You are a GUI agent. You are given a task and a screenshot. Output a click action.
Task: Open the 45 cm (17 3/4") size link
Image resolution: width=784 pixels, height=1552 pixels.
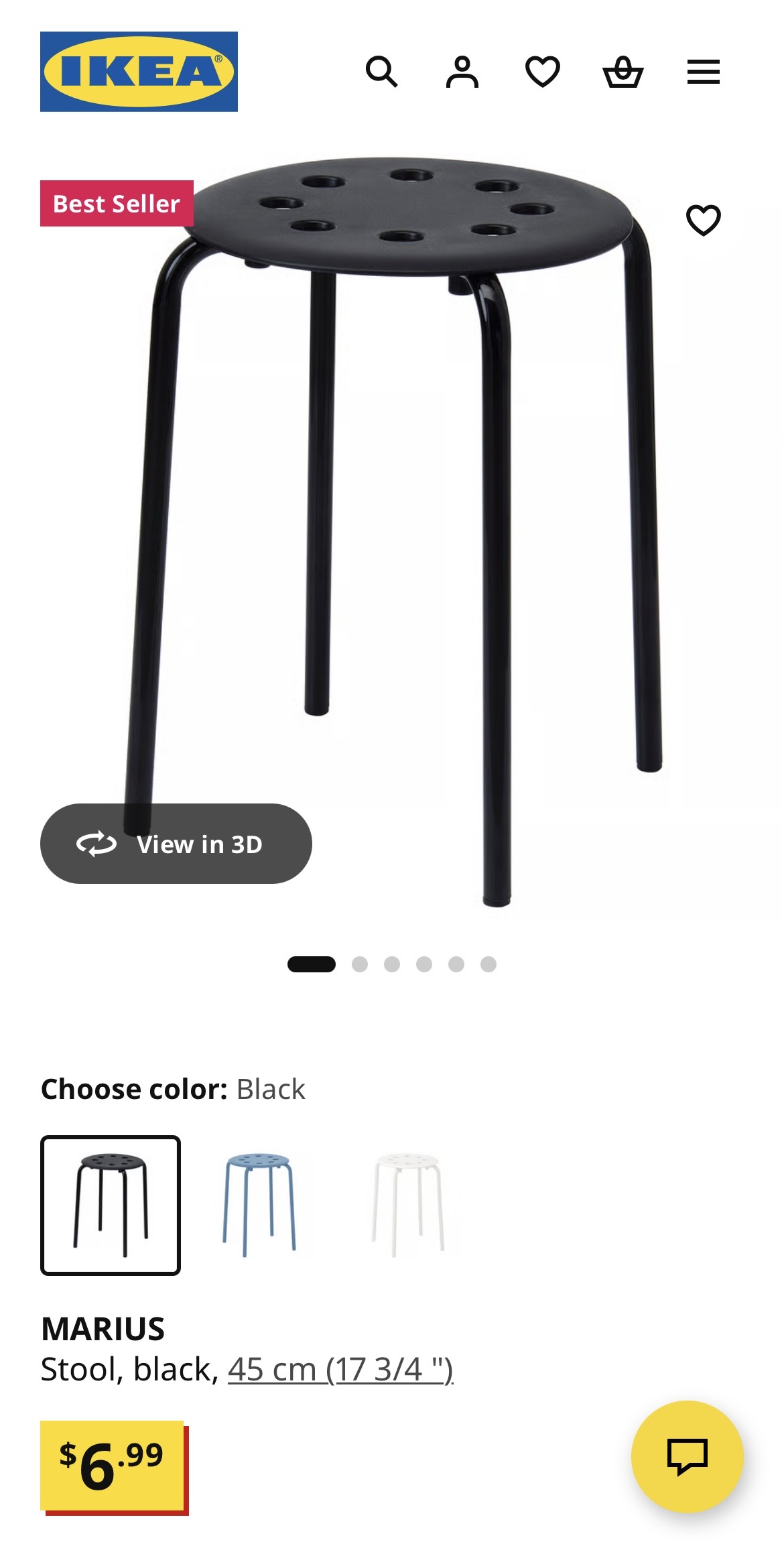tap(340, 1370)
